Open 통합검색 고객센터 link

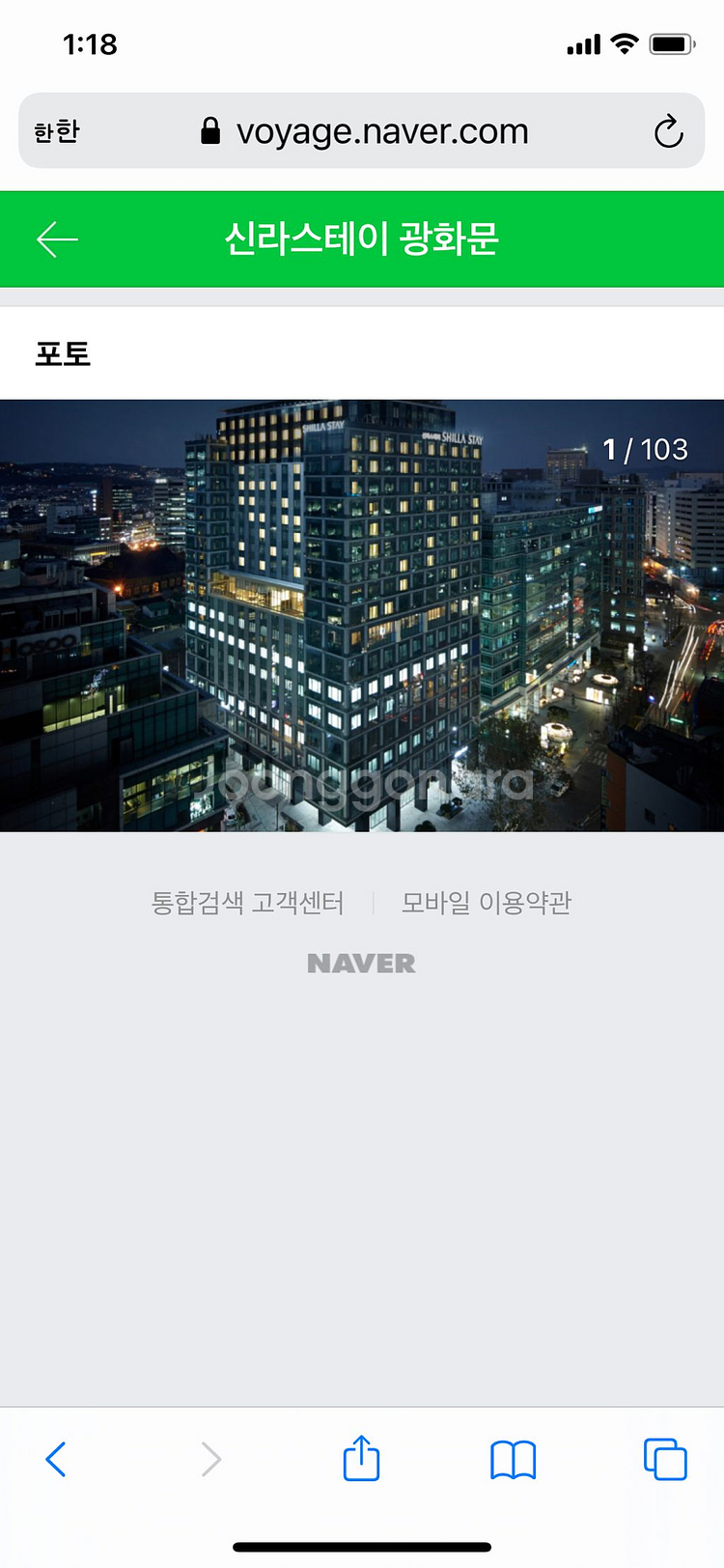point(247,903)
